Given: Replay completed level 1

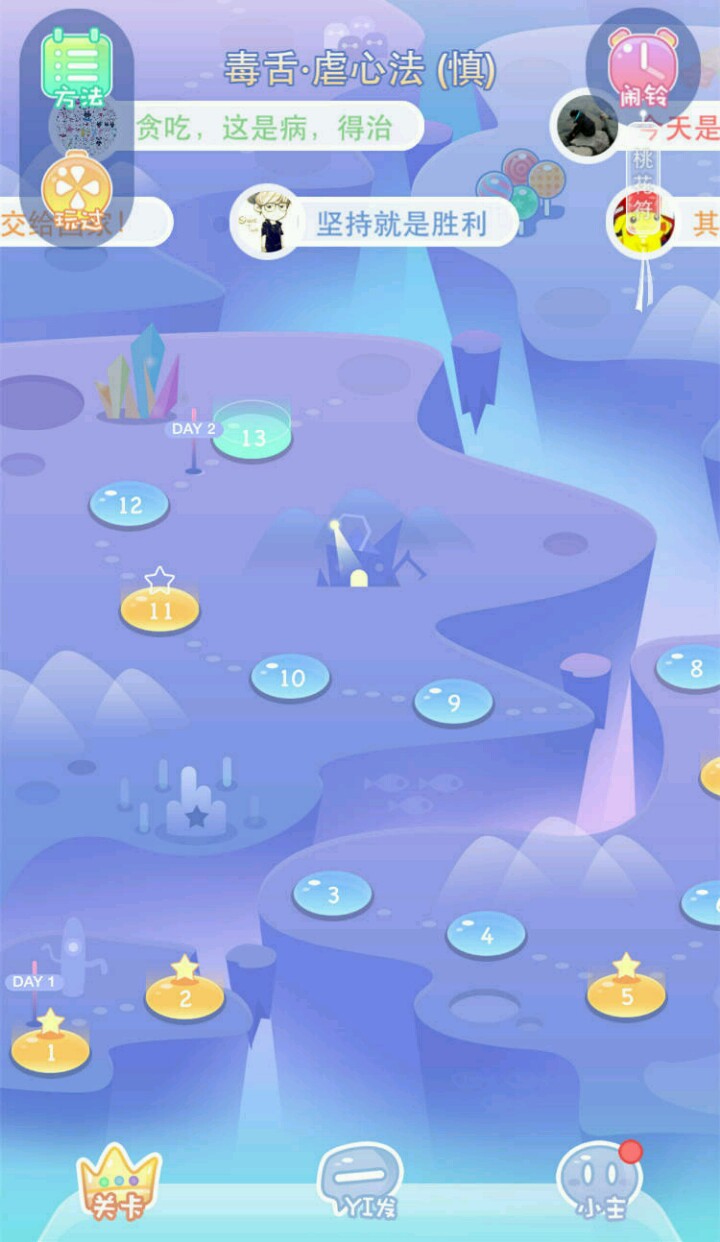Looking at the screenshot, I should [50, 1049].
